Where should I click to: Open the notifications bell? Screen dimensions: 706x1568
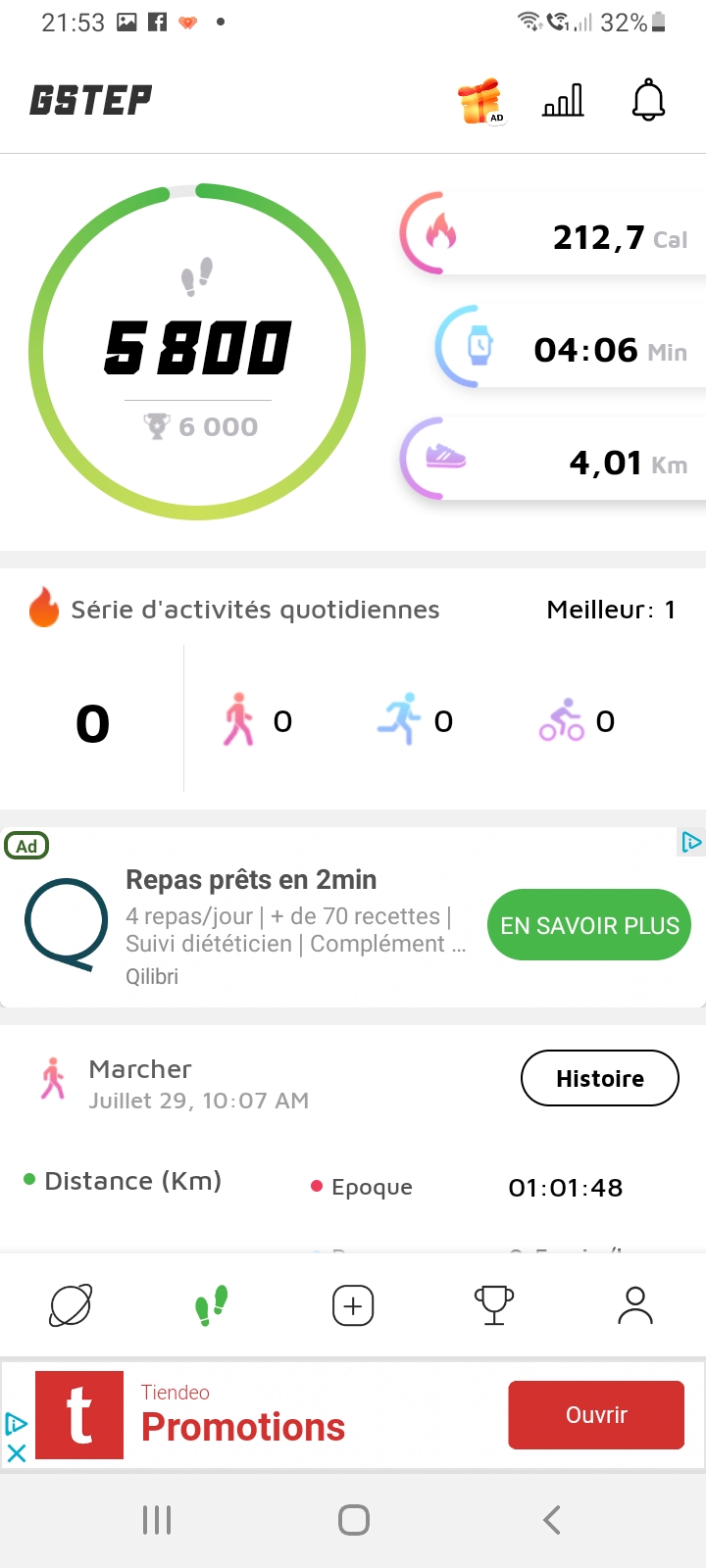click(x=648, y=100)
